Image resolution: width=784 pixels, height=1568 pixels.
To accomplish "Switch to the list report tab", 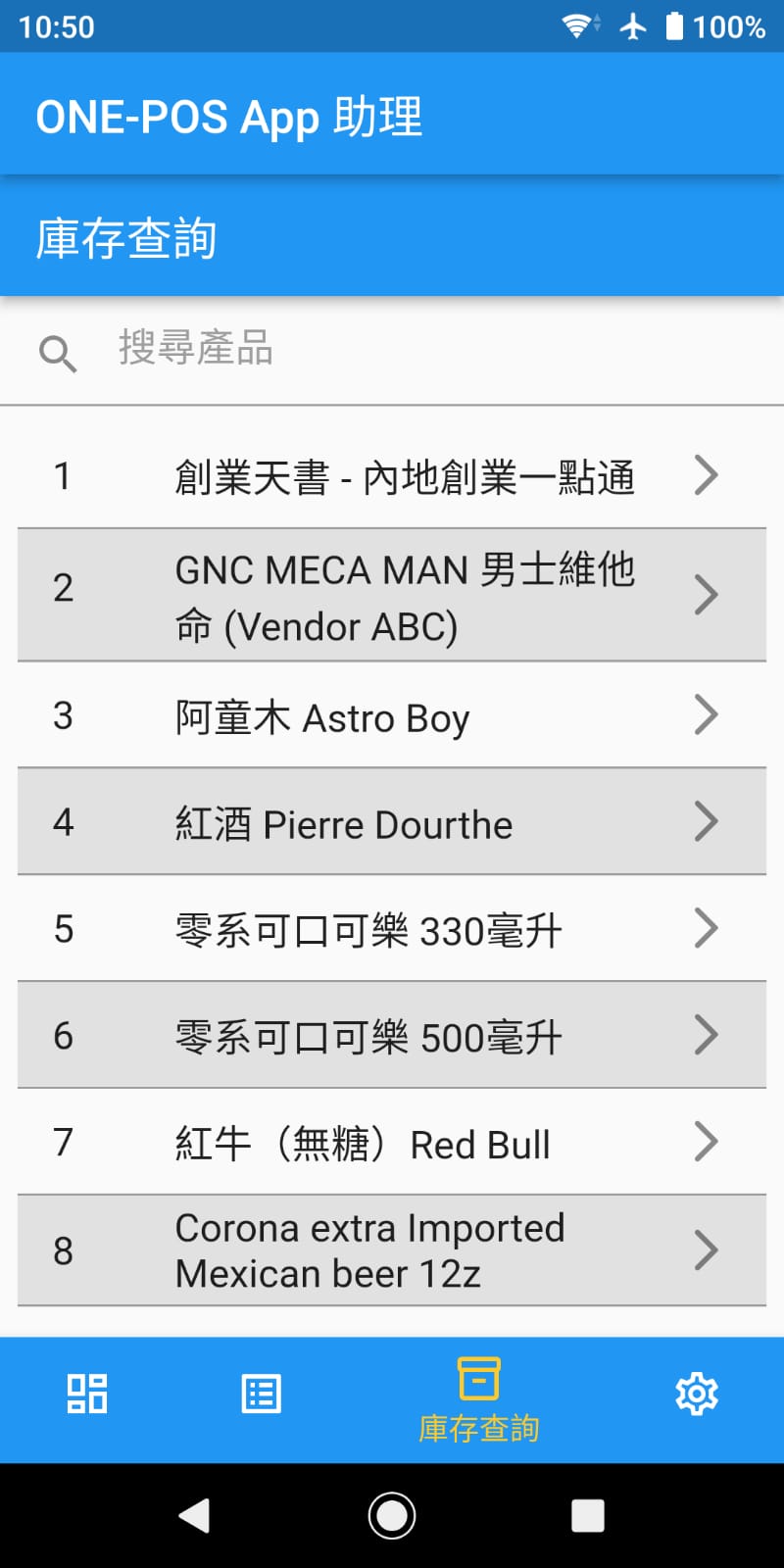I will tap(261, 1394).
